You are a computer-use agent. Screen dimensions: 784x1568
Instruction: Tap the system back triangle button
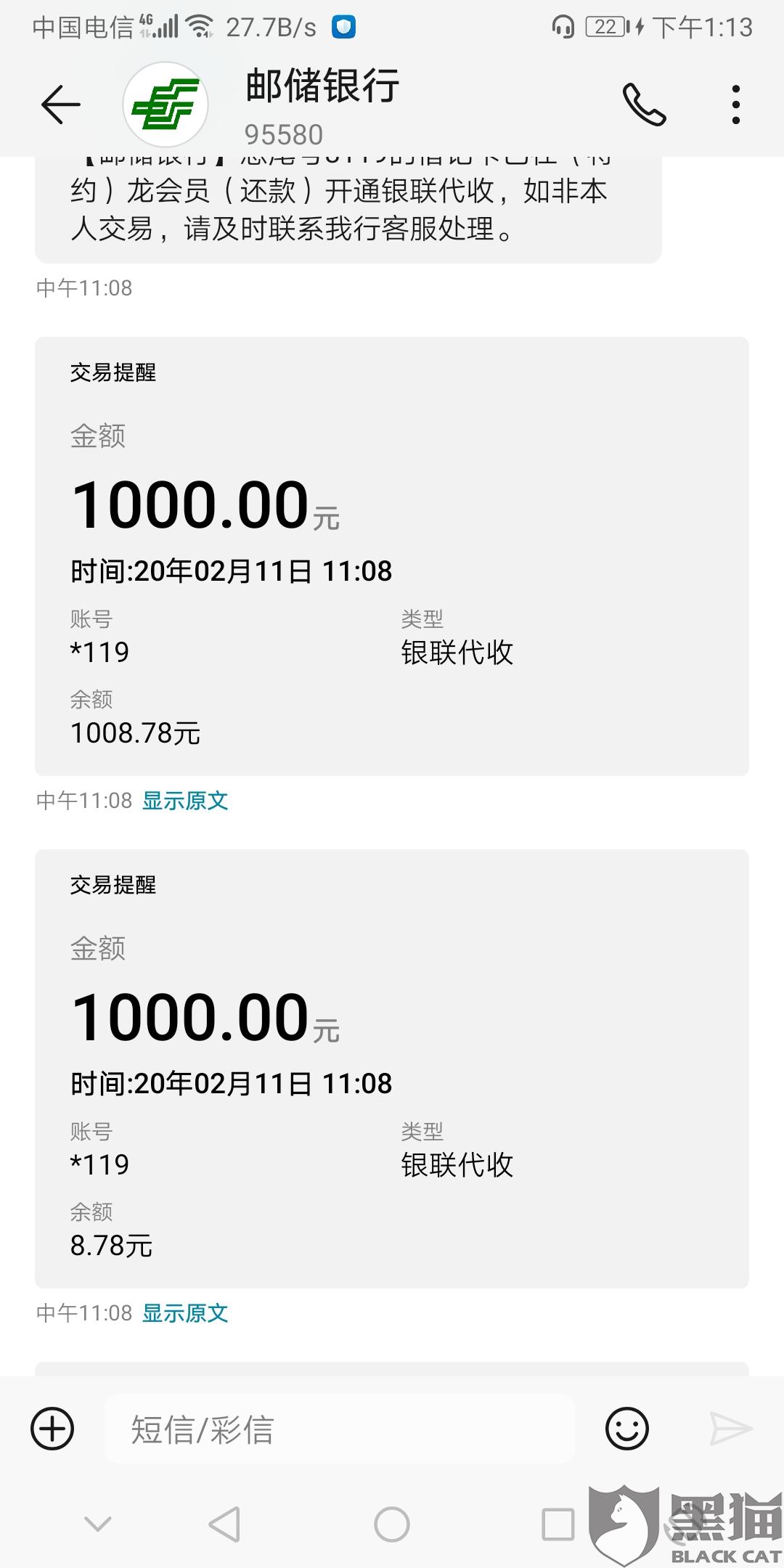tap(225, 1524)
